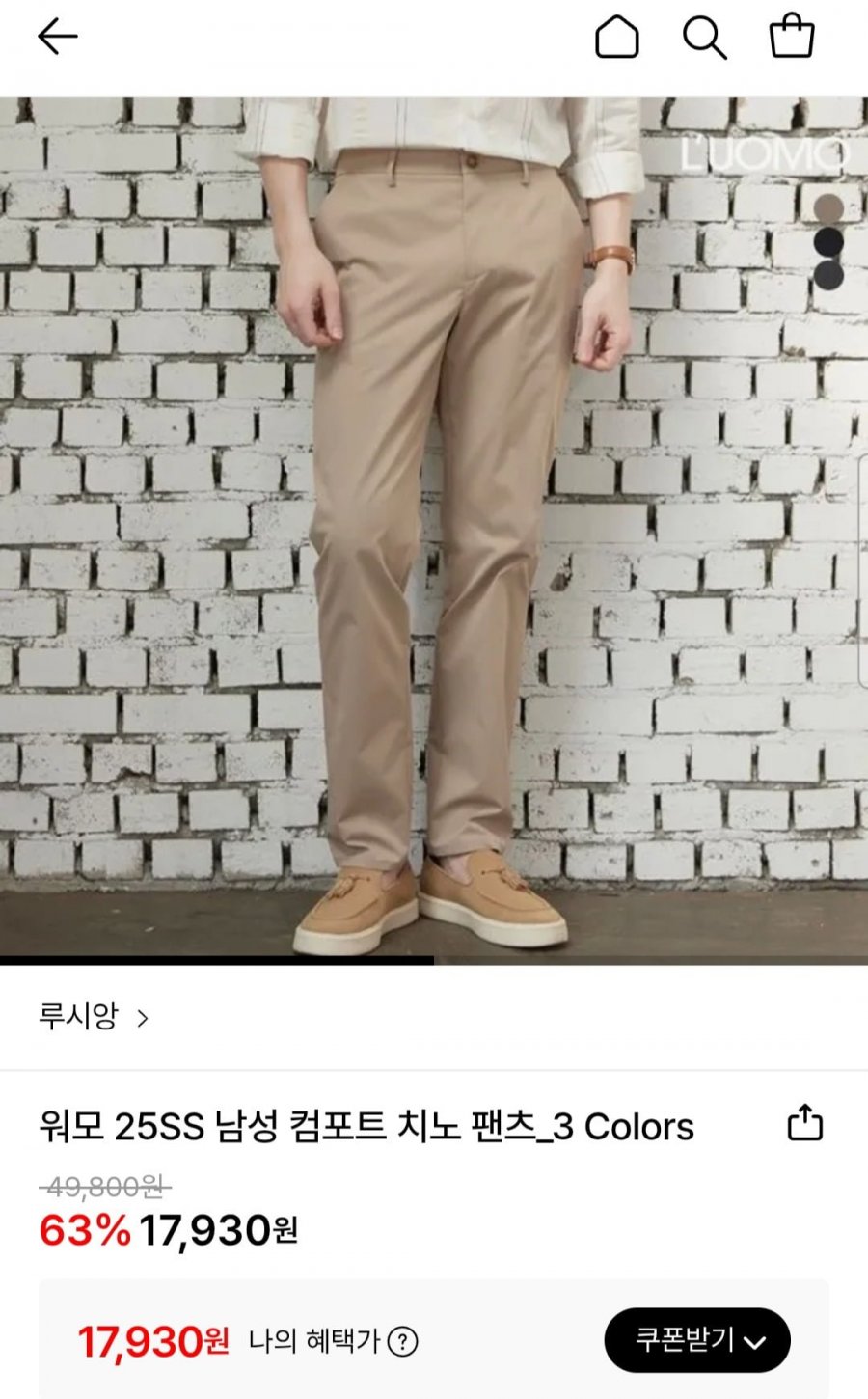Open the home page icon

[x=617, y=38]
